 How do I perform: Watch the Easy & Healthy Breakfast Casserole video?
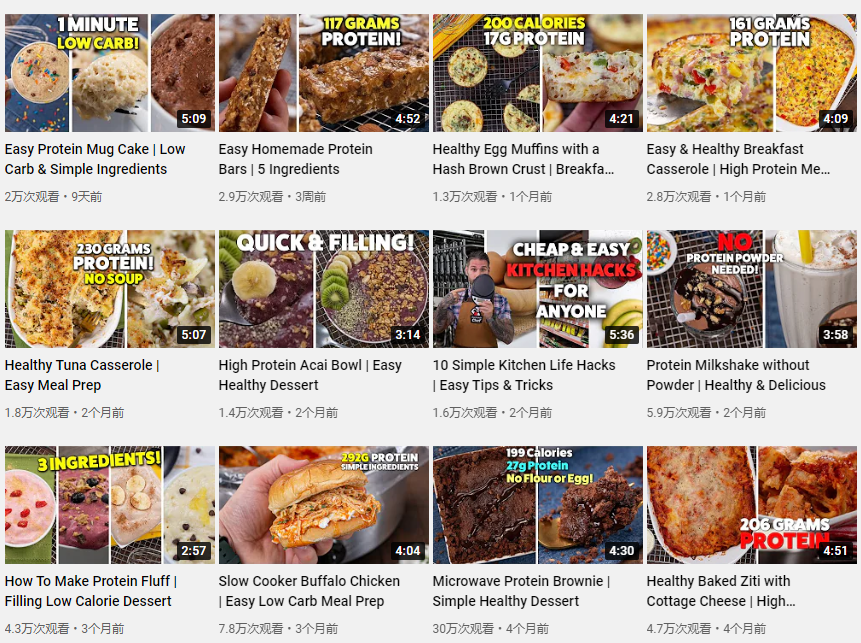pos(752,73)
